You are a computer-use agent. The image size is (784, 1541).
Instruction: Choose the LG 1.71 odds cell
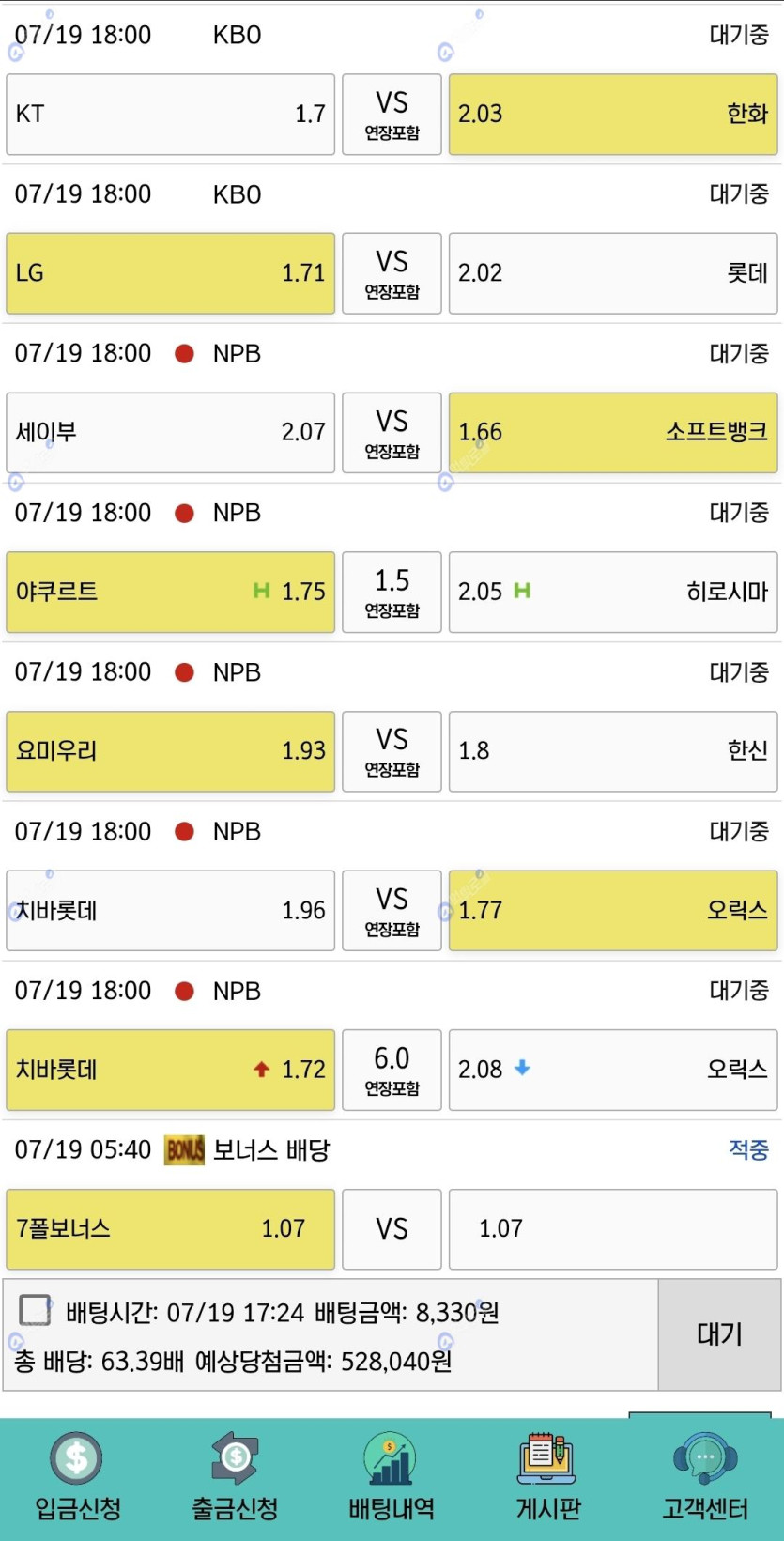[x=171, y=273]
